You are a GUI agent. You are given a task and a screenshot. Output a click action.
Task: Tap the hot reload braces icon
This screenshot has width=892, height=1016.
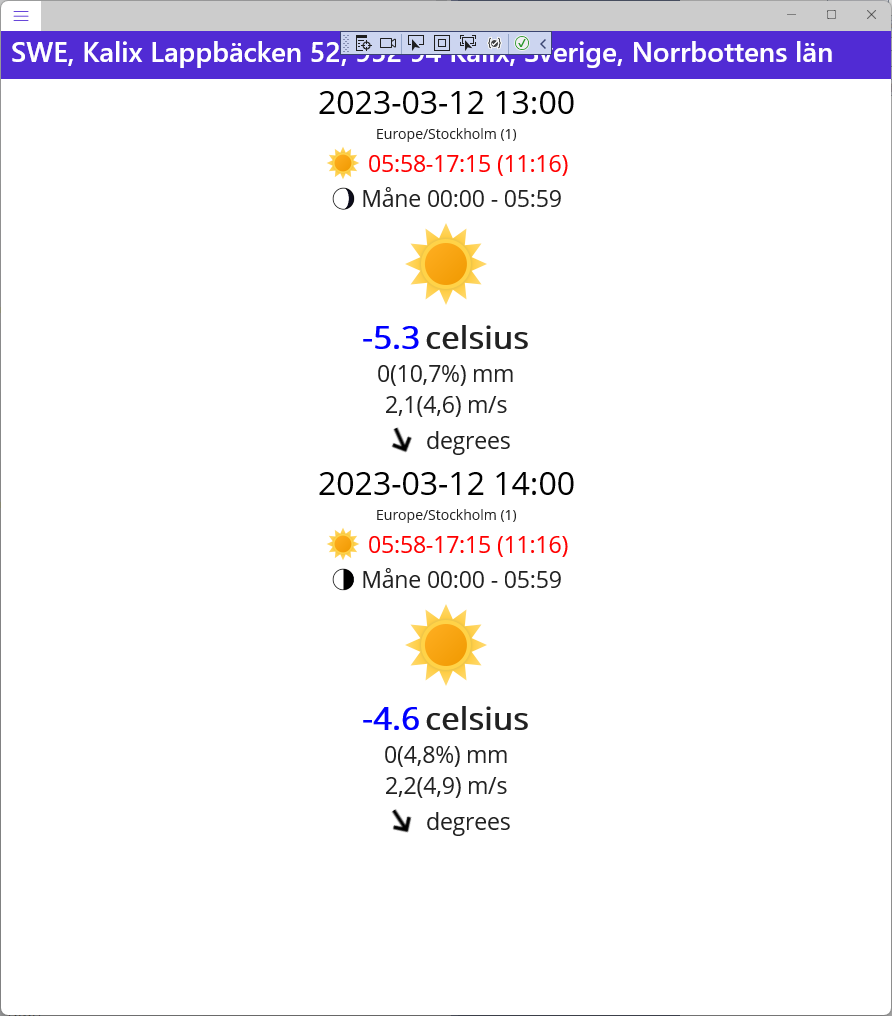[494, 43]
